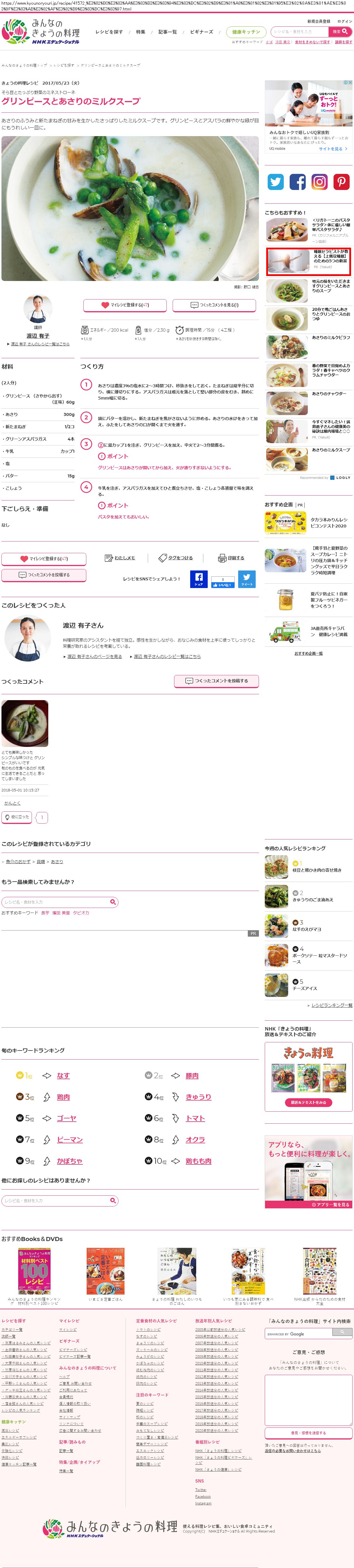Open 渡辺 有子さんのレシピ一覧はこちら link below her portrait
Image resolution: width=354 pixels, height=1568 pixels.
(39, 344)
